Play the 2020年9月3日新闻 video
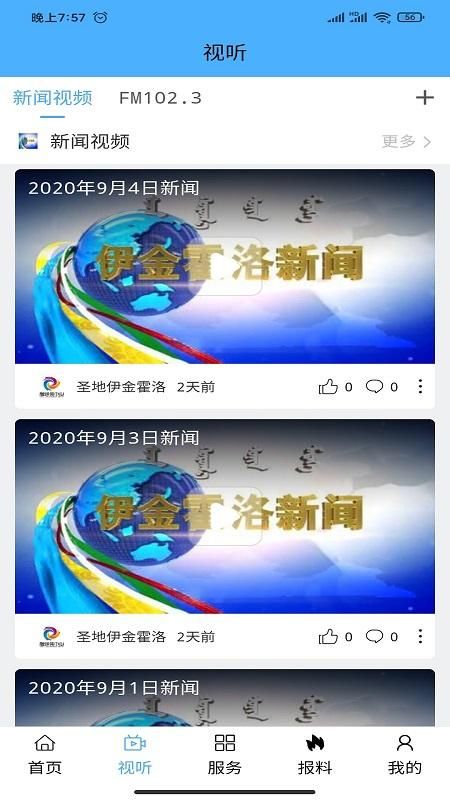450x800 pixels. point(225,516)
